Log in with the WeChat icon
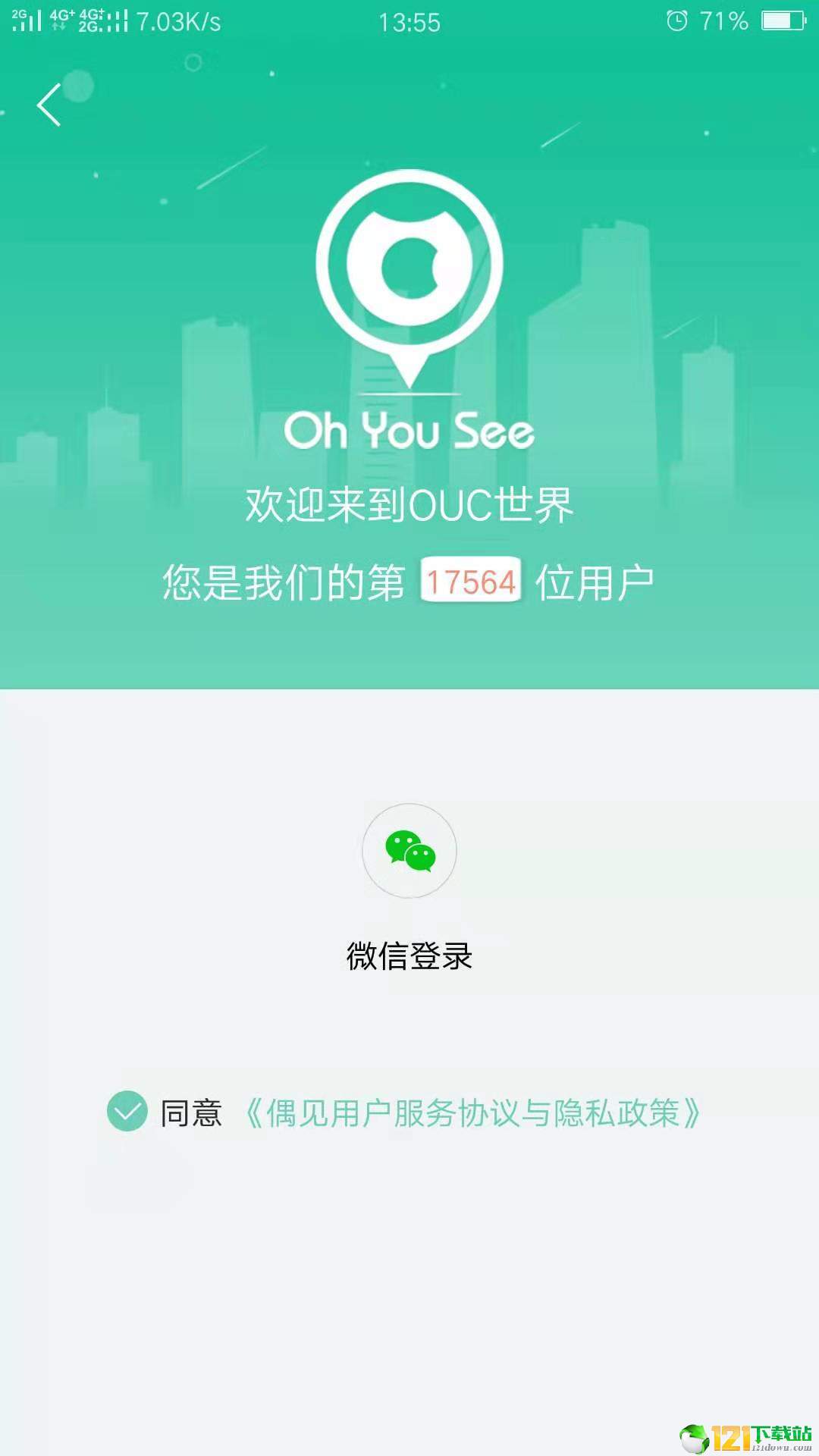The image size is (819, 1456). click(409, 851)
